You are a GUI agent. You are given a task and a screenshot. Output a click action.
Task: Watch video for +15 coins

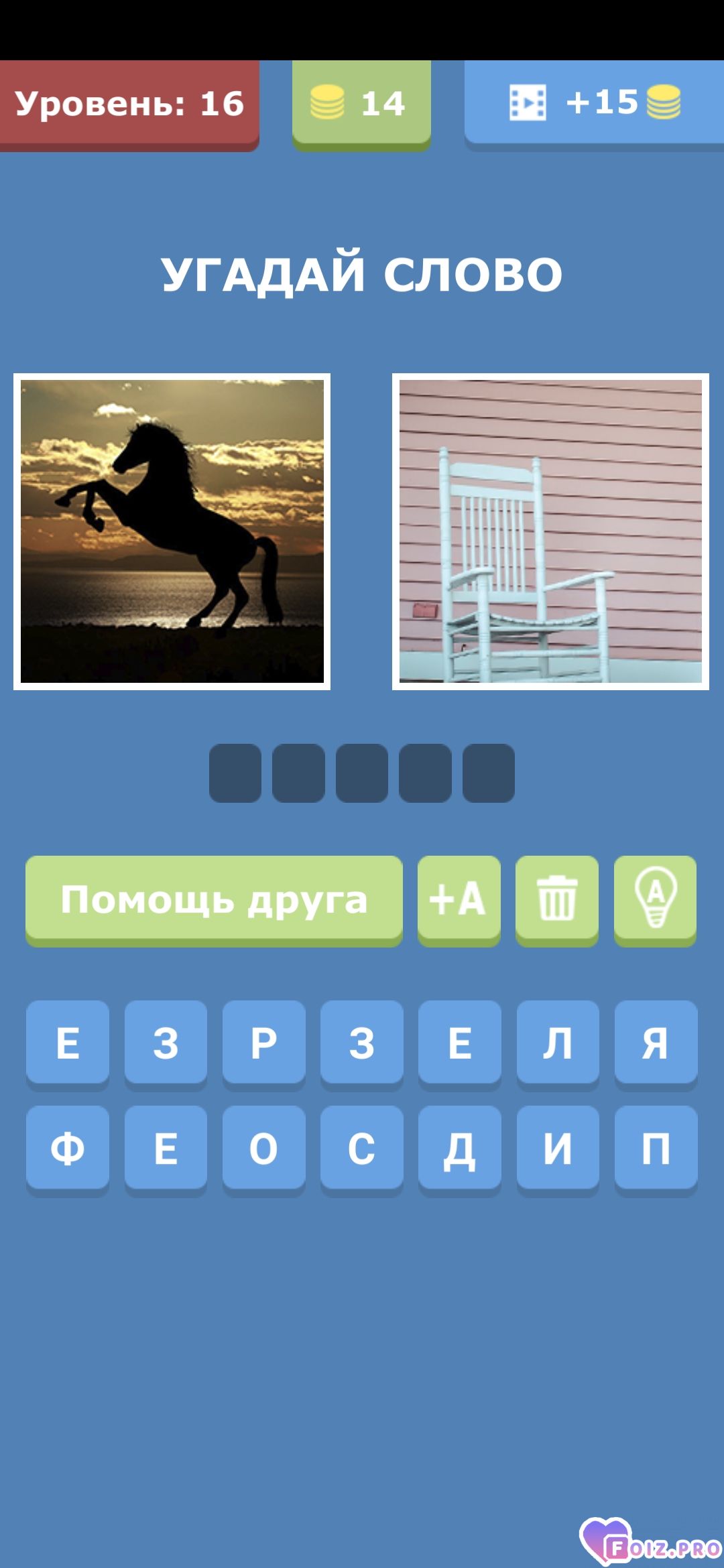(x=594, y=104)
